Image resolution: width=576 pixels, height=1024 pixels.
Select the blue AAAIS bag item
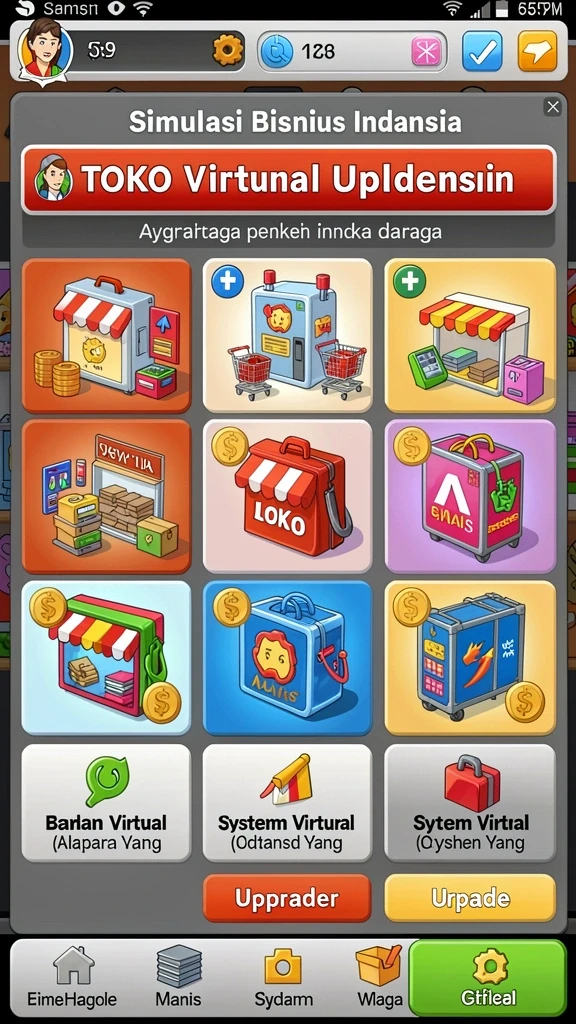(x=287, y=658)
